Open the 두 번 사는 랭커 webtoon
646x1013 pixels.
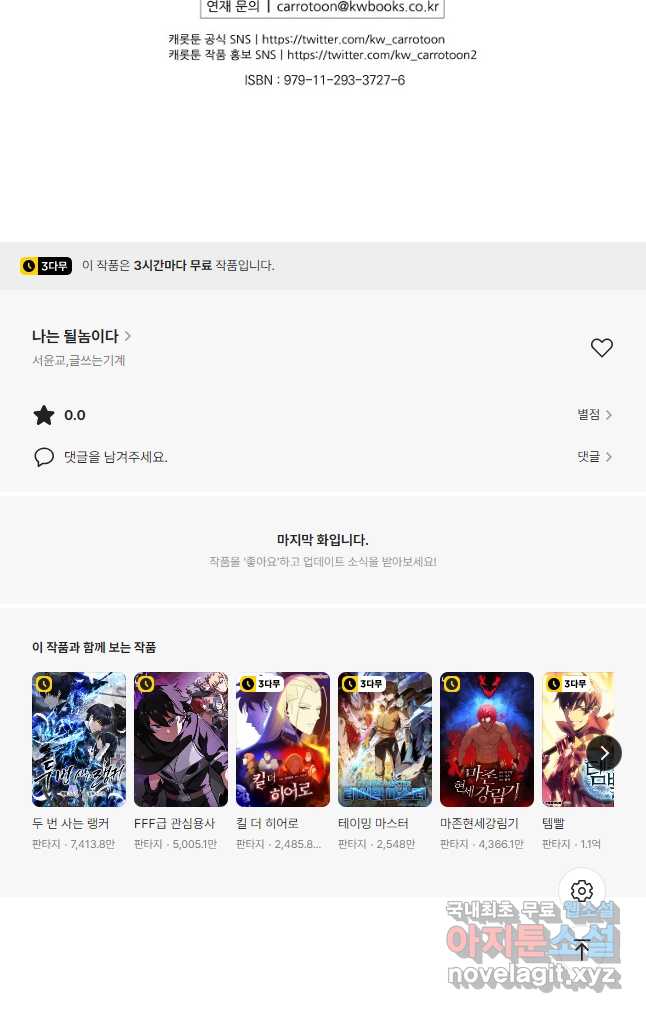coord(79,739)
